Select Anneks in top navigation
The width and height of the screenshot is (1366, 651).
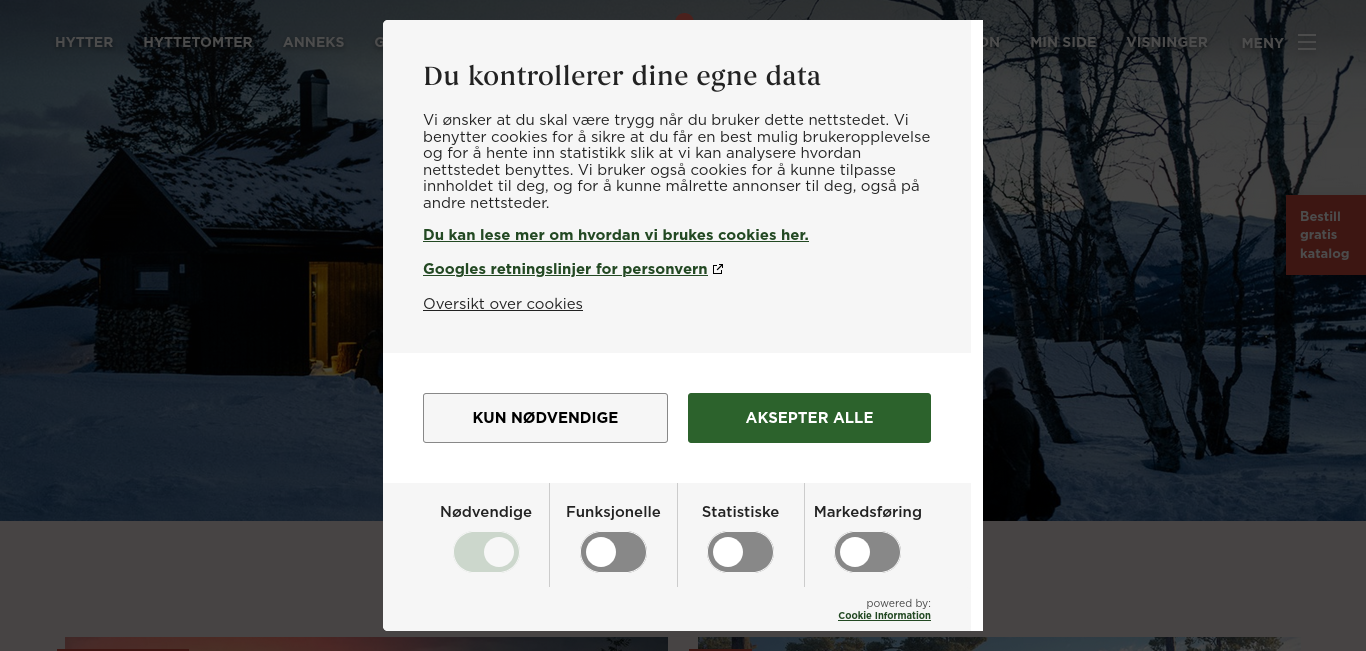pos(313,42)
